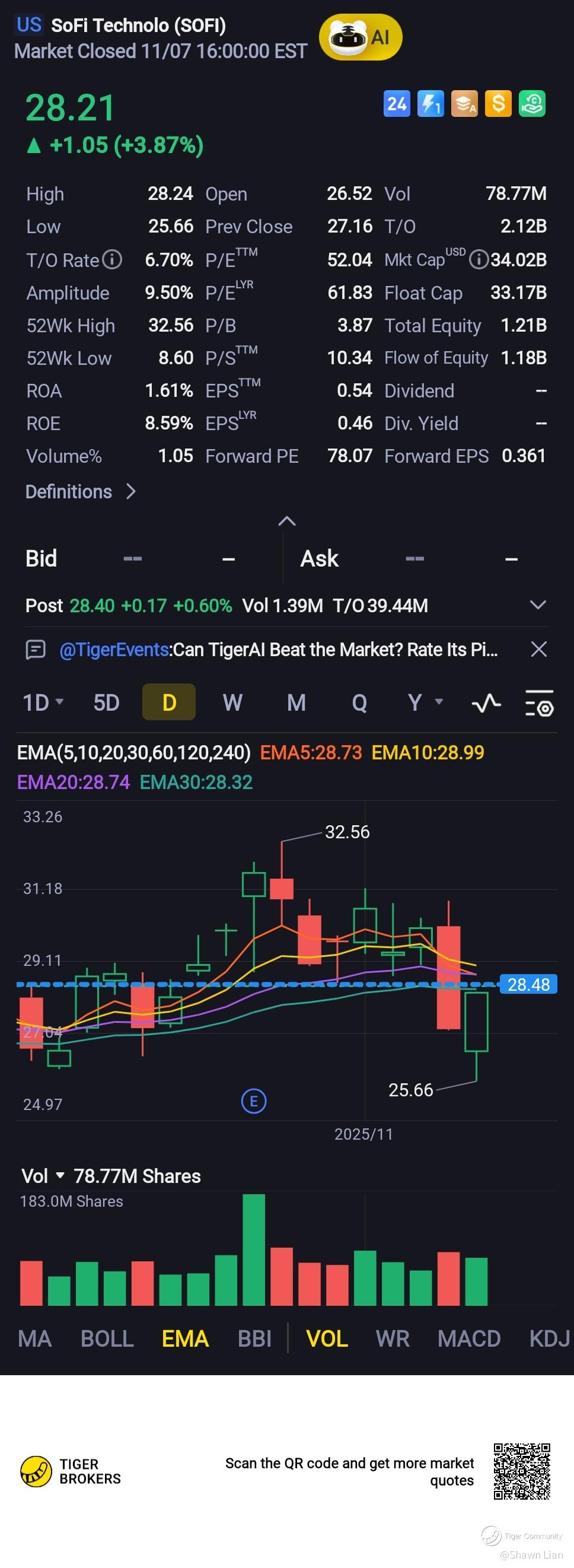Viewport: 574px width, 1568px height.
Task: Select the weekly W chart
Action: pos(232,702)
